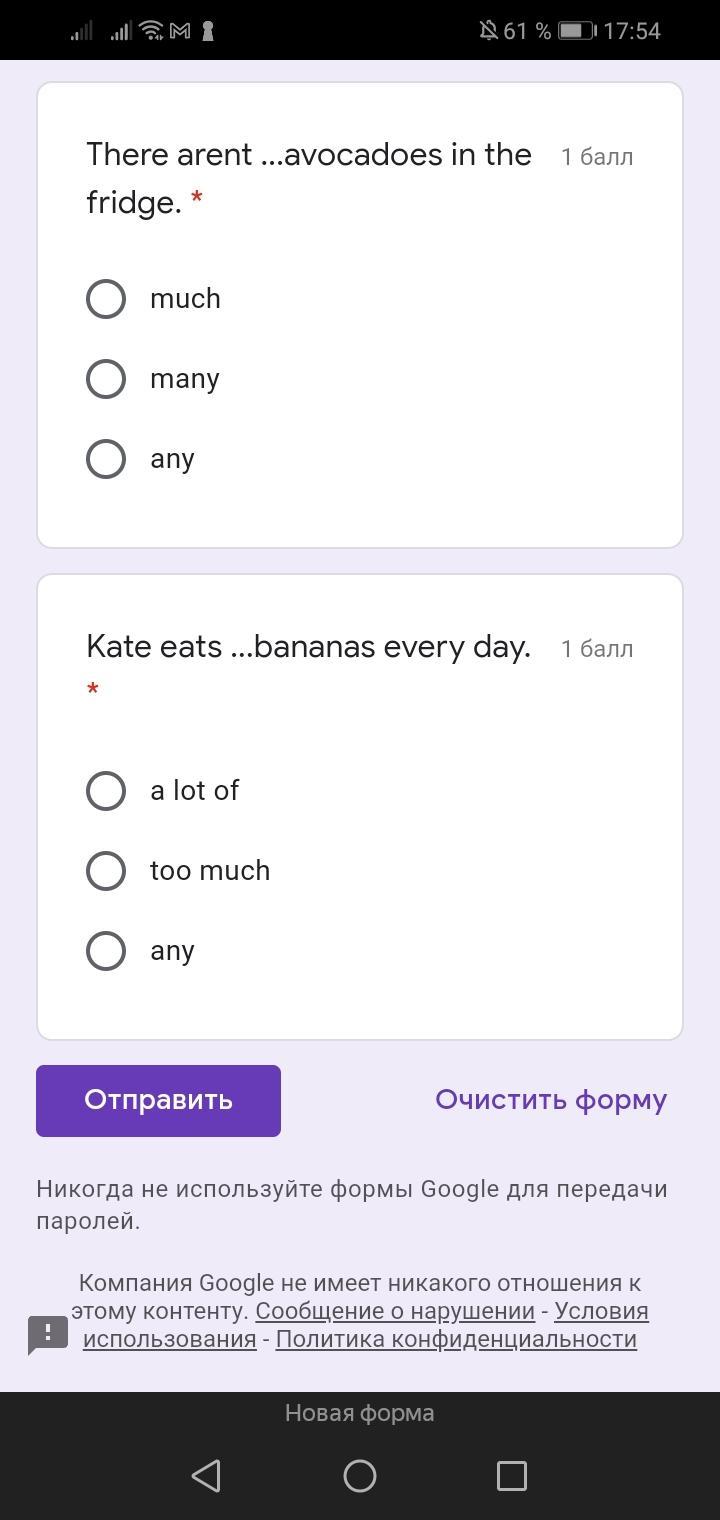Image resolution: width=720 pixels, height=1520 pixels.
Task: Choose 'too much' for the bananas question
Action: pos(106,871)
